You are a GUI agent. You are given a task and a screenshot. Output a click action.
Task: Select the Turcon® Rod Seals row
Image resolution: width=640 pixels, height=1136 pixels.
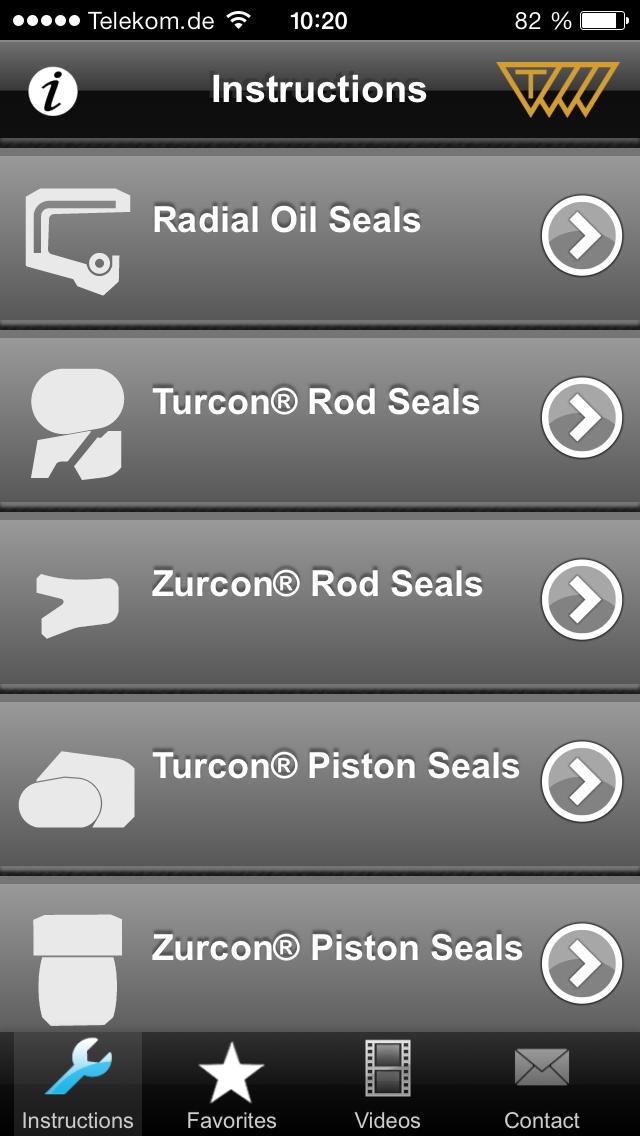(320, 419)
